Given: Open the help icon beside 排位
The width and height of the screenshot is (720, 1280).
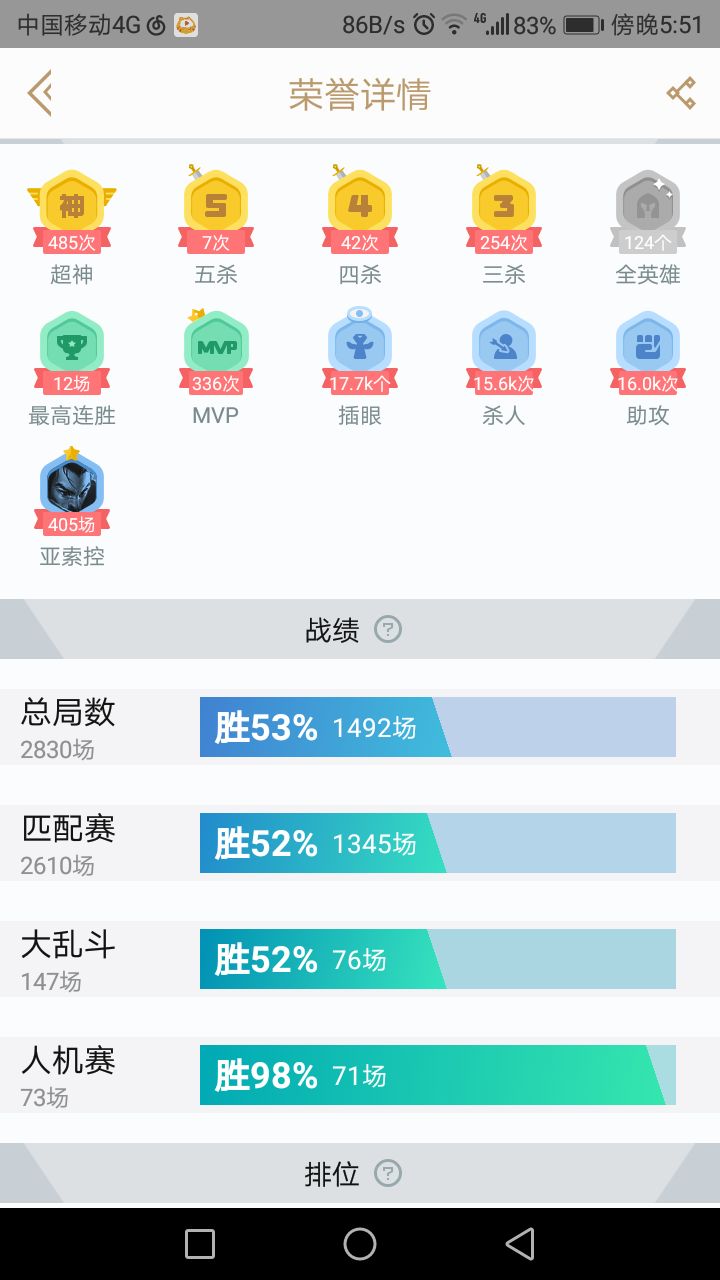Looking at the screenshot, I should tap(388, 1173).
